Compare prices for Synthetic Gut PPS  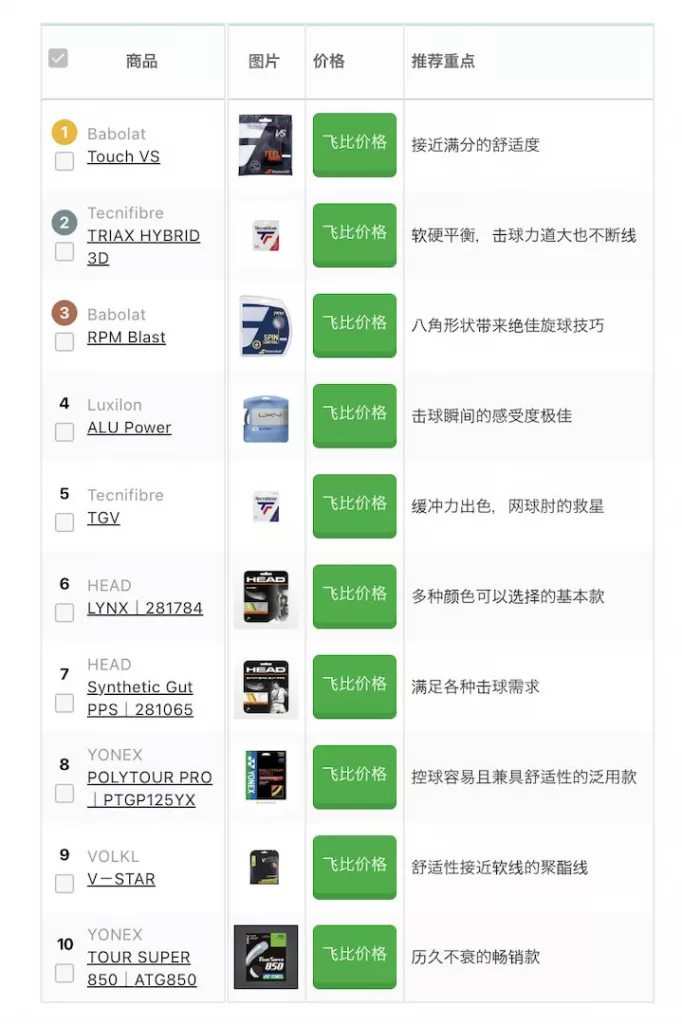click(x=354, y=685)
